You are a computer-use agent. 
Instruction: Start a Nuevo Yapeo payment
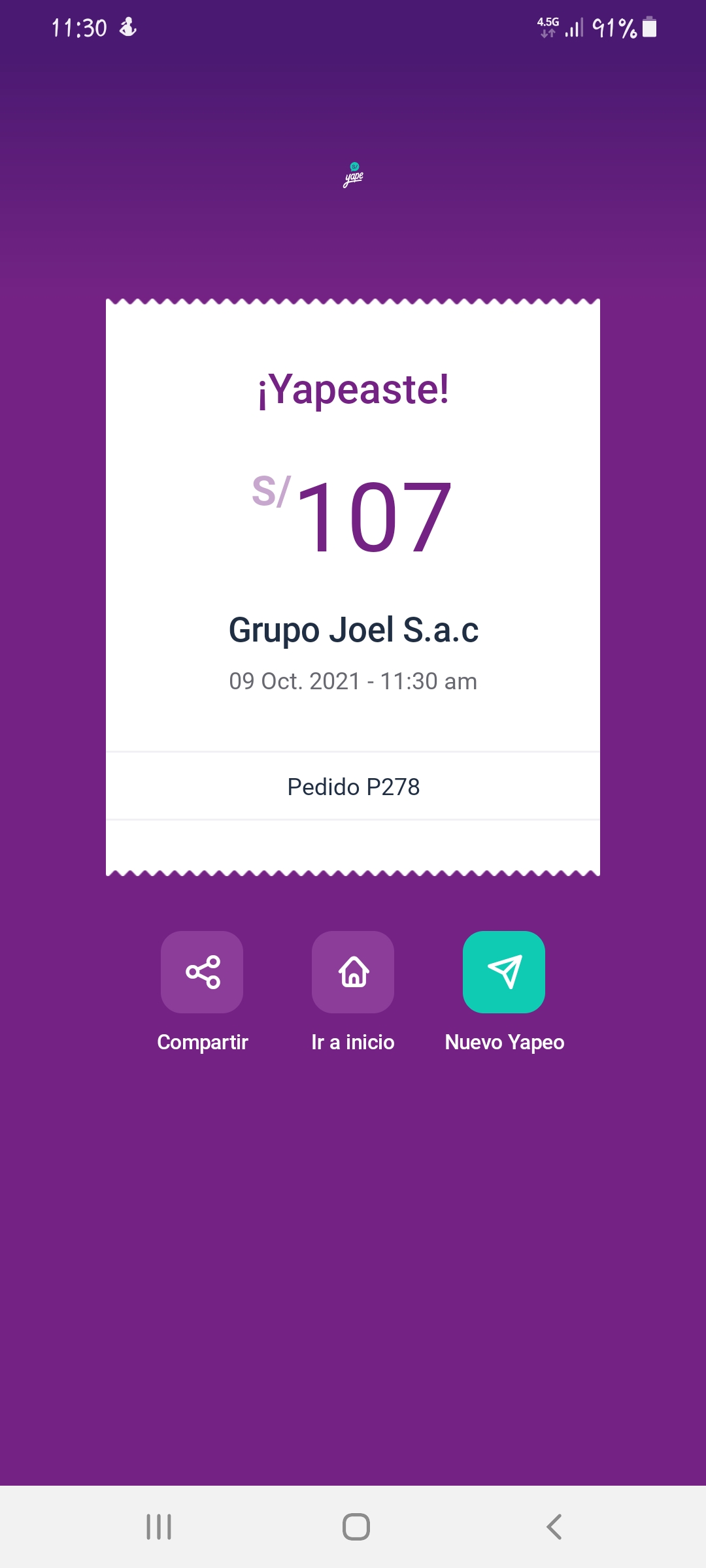pos(504,972)
